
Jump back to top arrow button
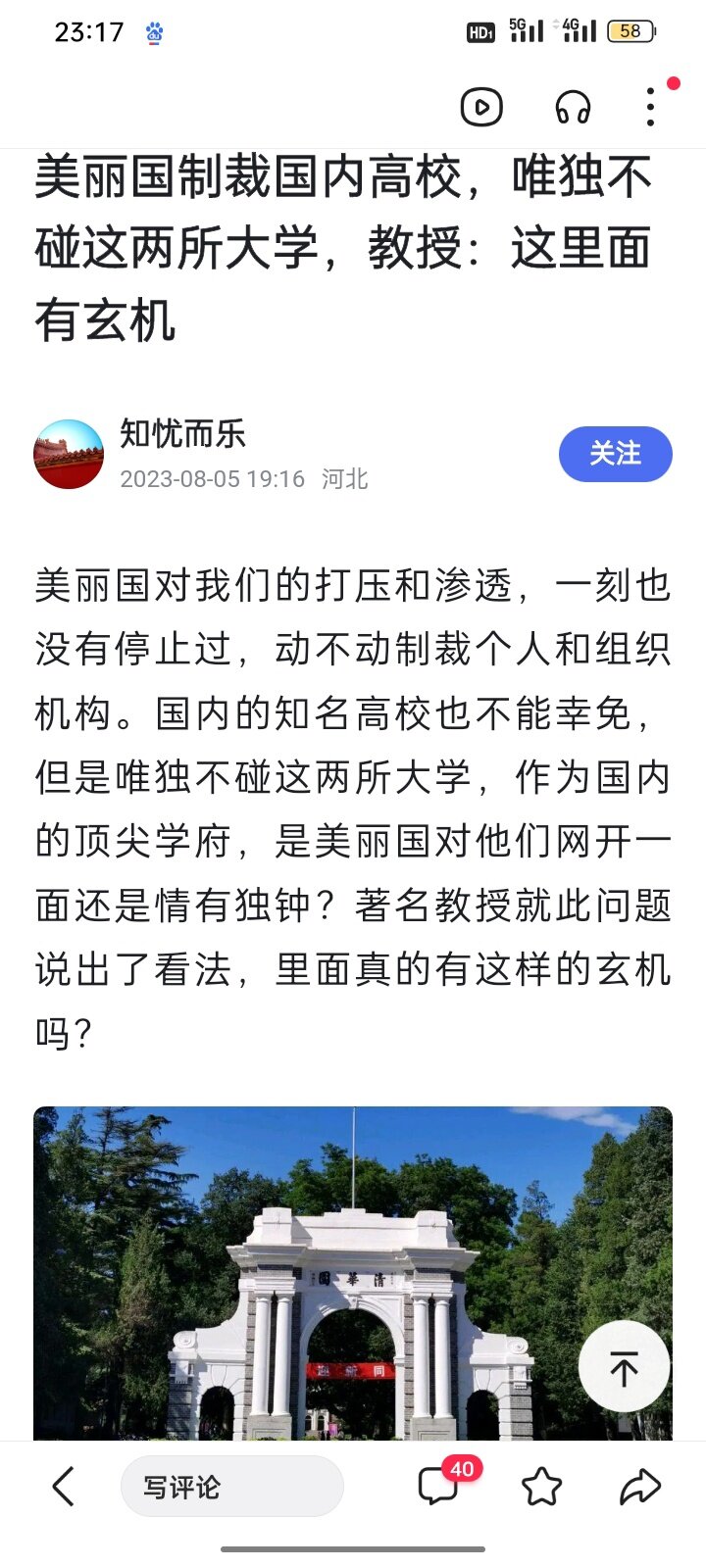point(624,1366)
